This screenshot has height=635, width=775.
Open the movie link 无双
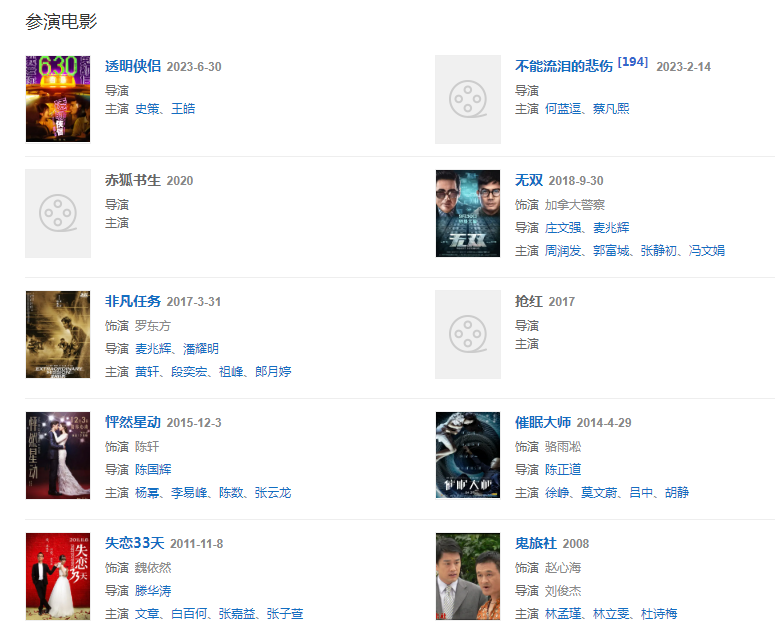pos(528,180)
